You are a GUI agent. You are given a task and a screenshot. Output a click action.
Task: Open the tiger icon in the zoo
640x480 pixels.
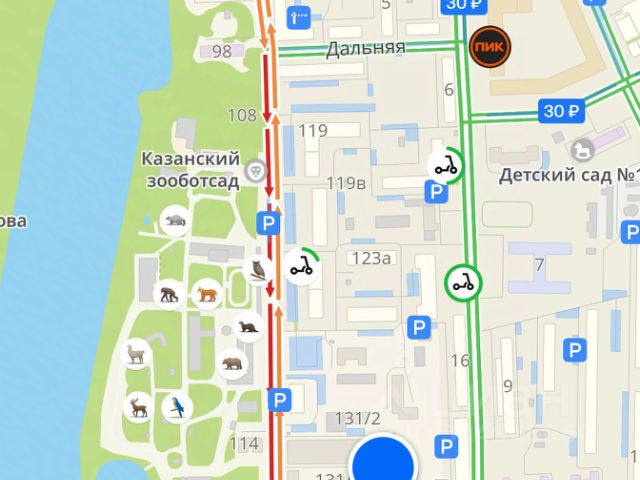(207, 294)
